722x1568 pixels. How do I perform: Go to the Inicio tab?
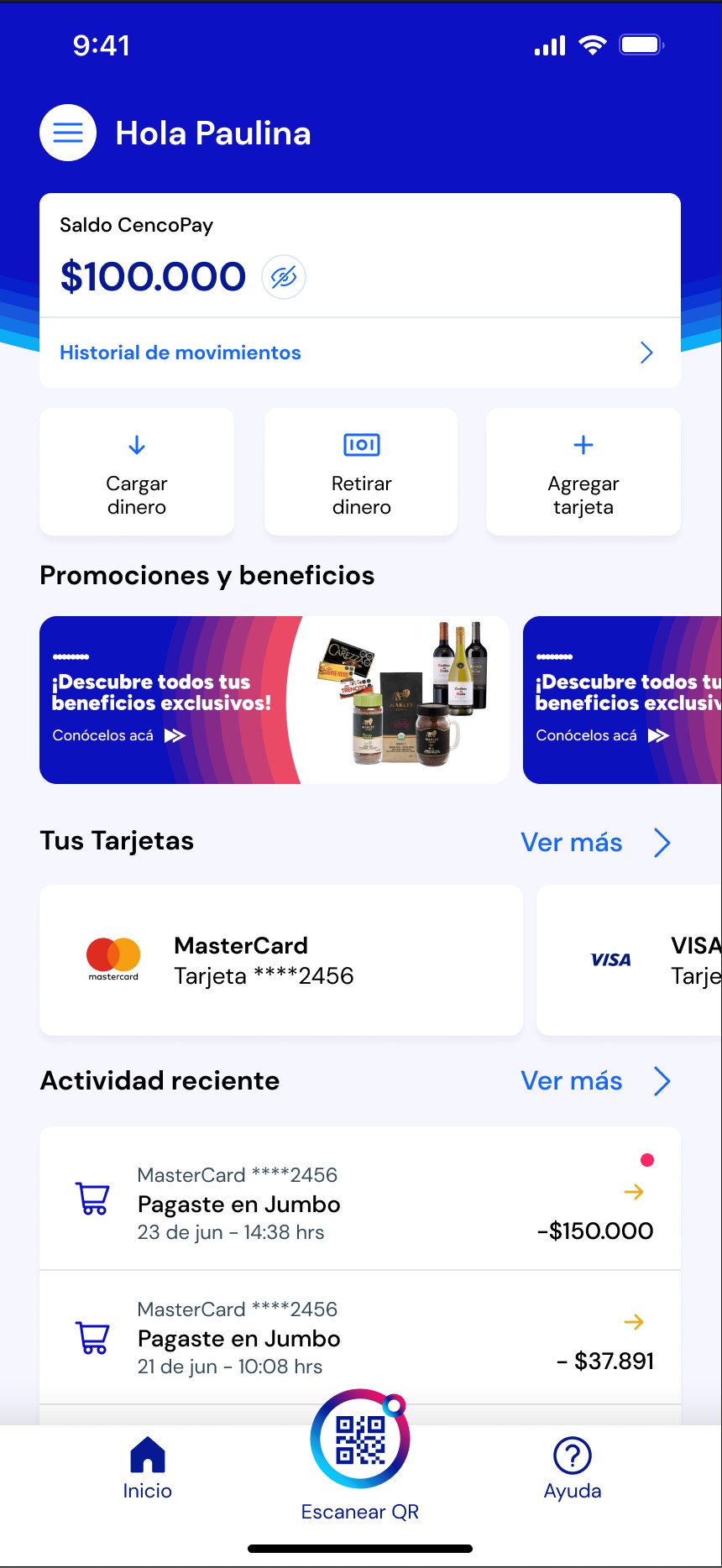(x=148, y=1468)
